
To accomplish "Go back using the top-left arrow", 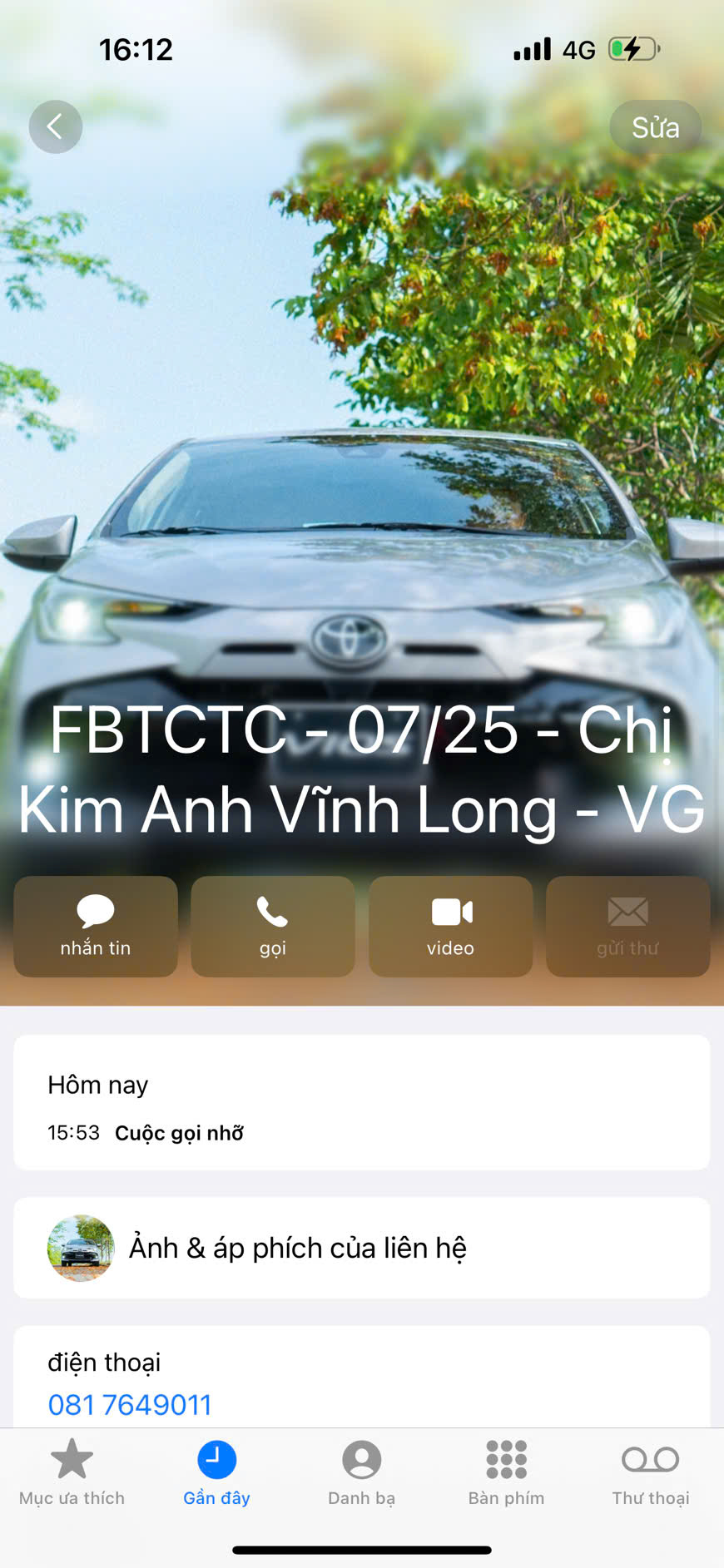I will 56,127.
